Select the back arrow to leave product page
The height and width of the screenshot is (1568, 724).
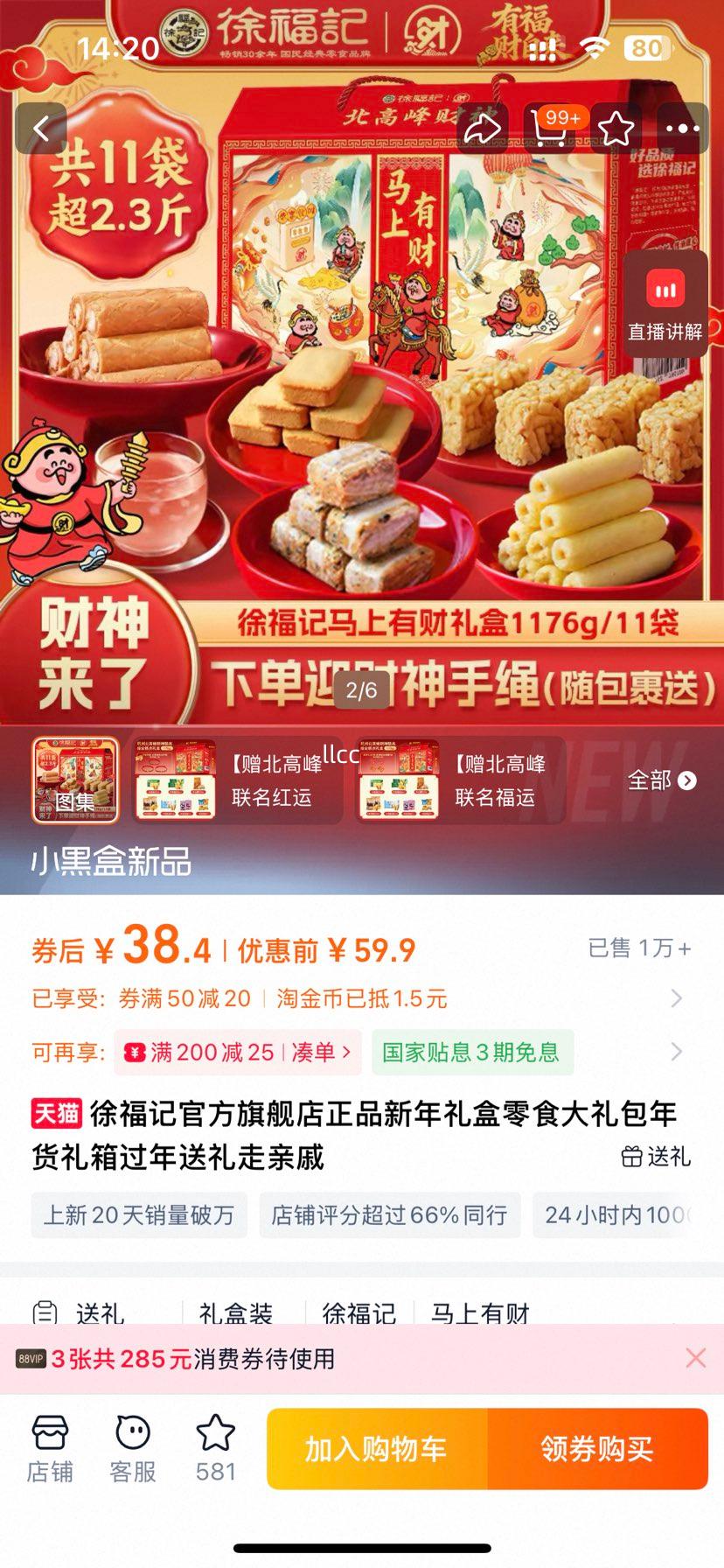pos(39,128)
